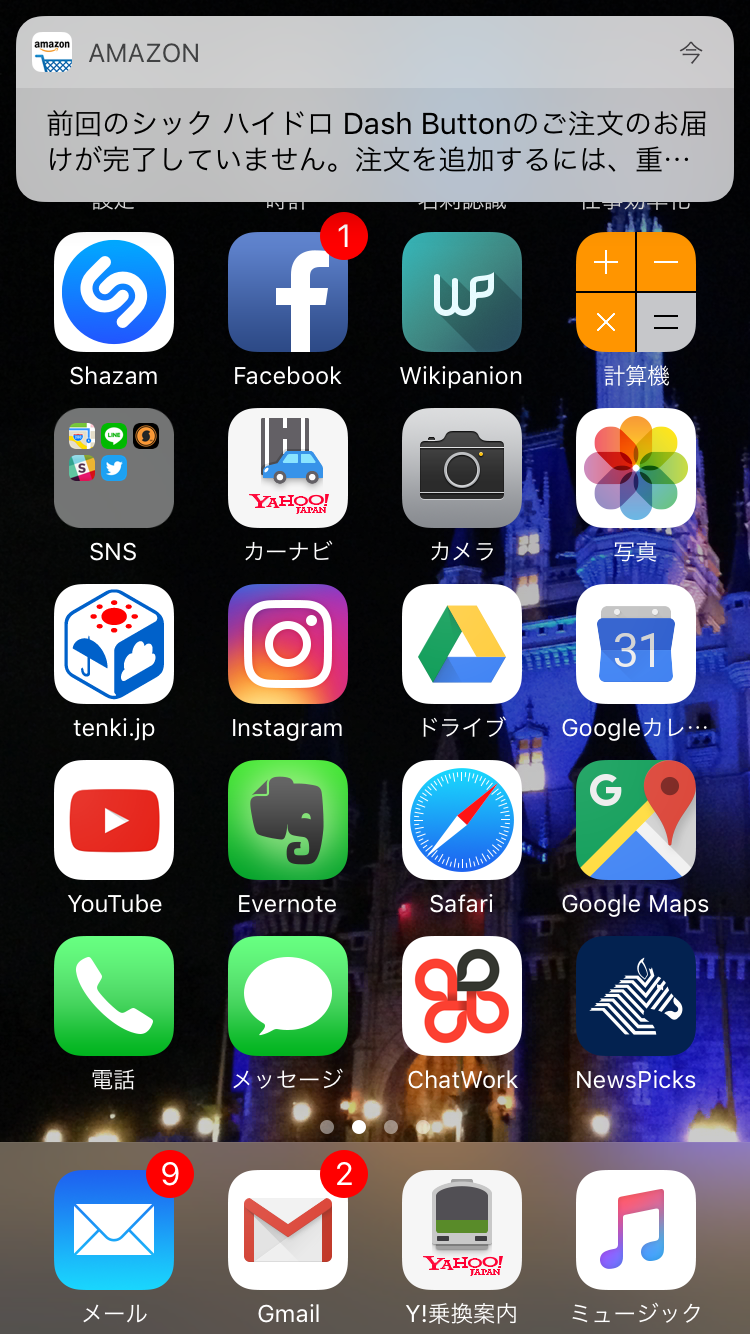Open the Wikipanion app
The height and width of the screenshot is (1334, 750).
(462, 292)
